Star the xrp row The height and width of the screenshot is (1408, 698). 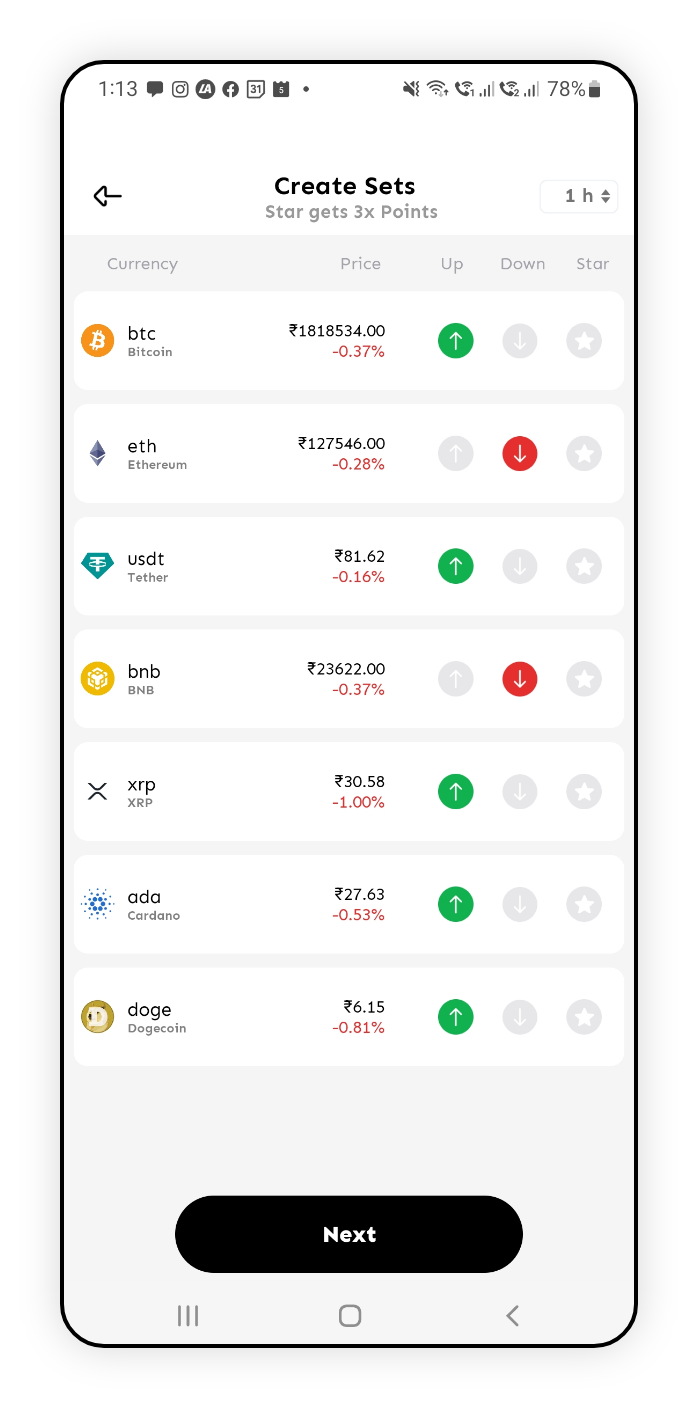click(x=584, y=792)
